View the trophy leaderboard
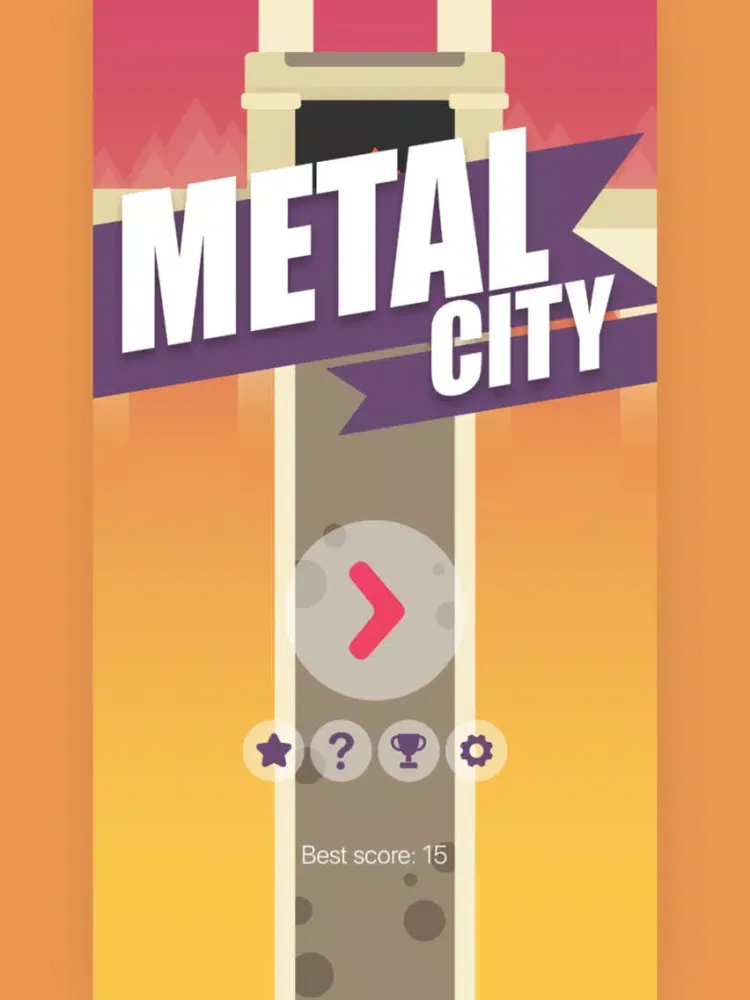This screenshot has height=1000, width=750. point(408,751)
